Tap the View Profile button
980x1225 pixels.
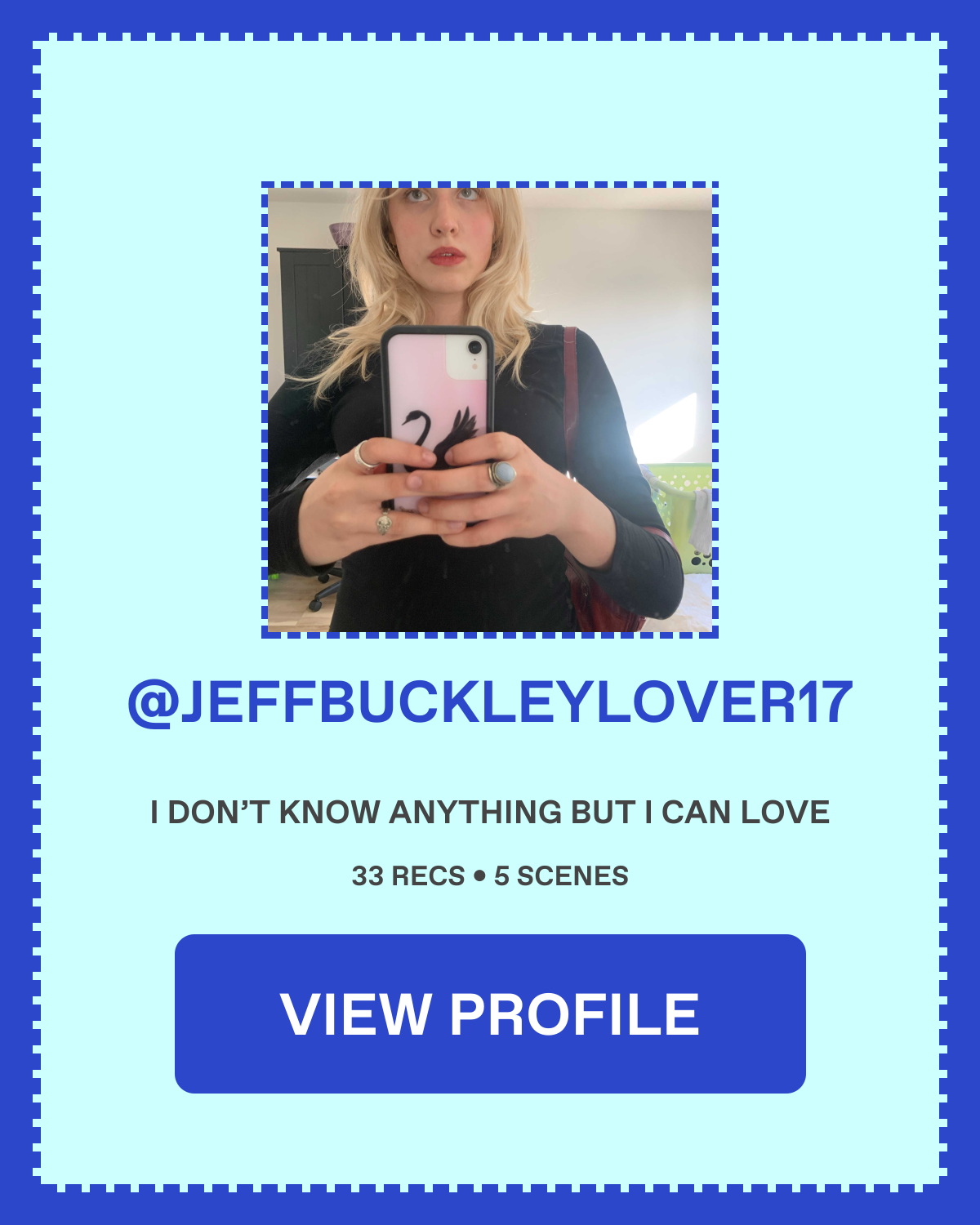click(x=490, y=1013)
